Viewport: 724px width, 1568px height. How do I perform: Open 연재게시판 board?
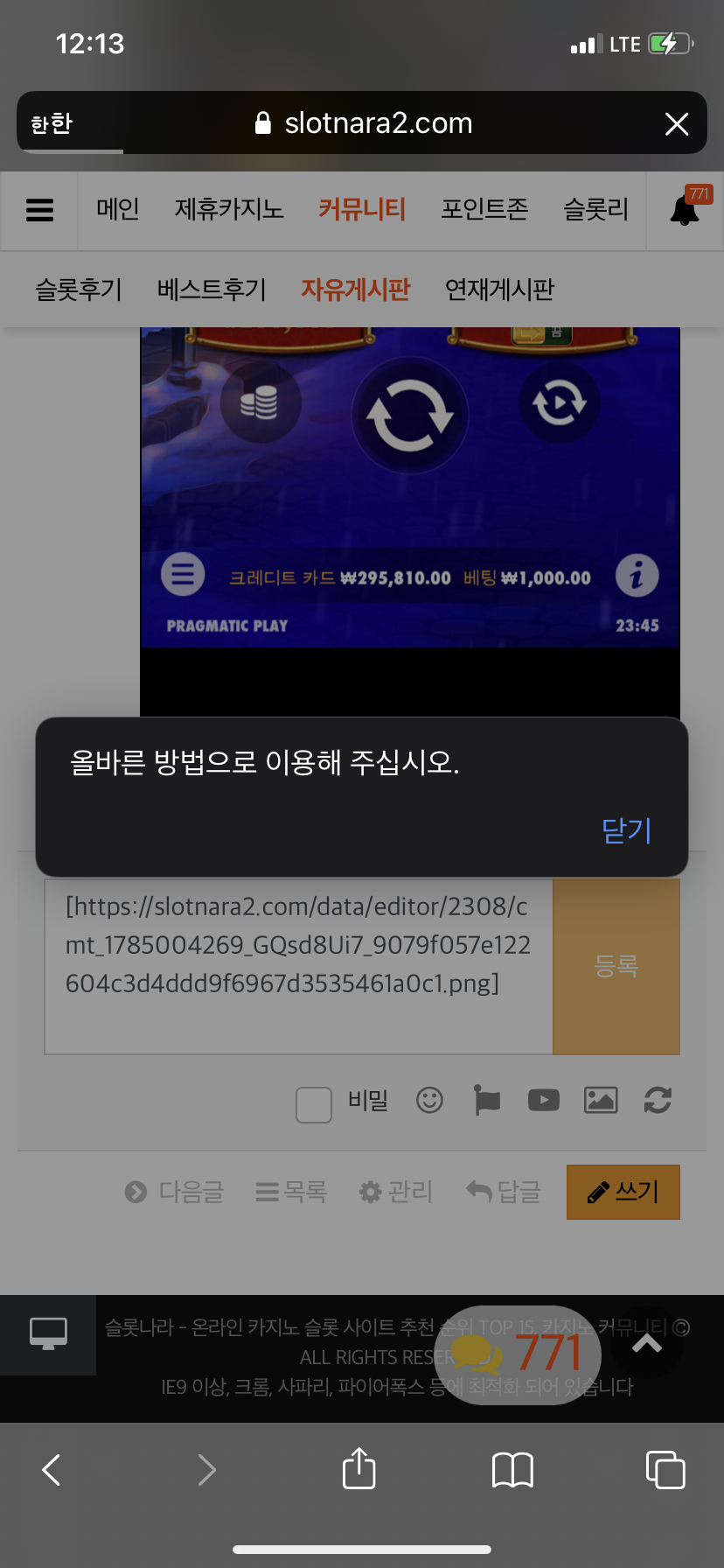(x=499, y=290)
